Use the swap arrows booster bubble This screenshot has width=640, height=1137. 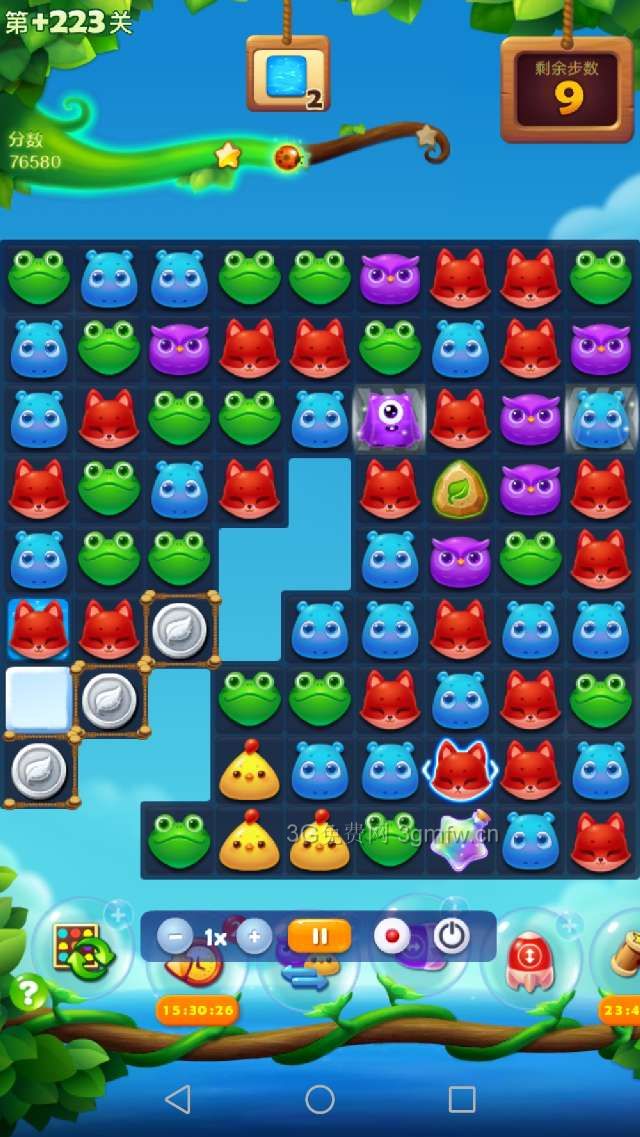click(305, 975)
